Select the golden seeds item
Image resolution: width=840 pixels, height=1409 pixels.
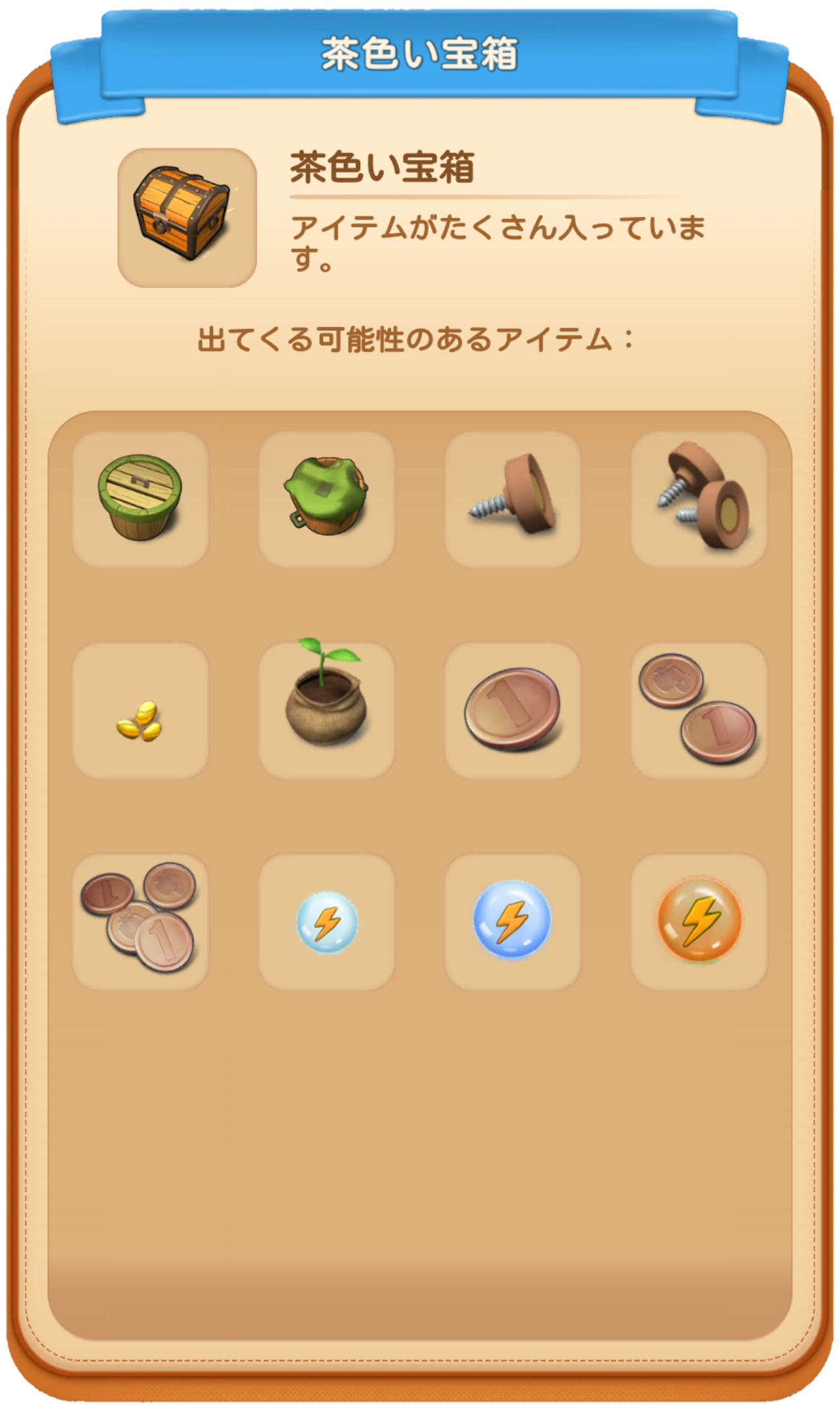tap(140, 710)
